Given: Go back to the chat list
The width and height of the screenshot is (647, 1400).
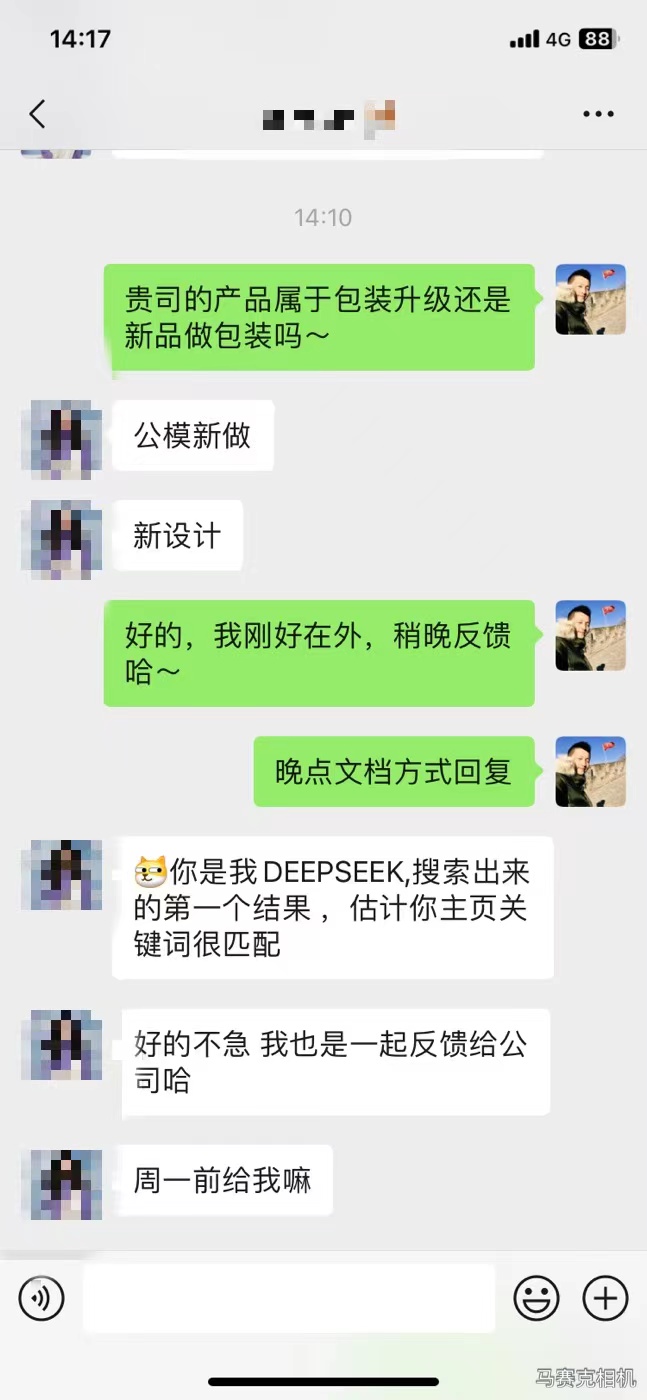Looking at the screenshot, I should [37, 115].
